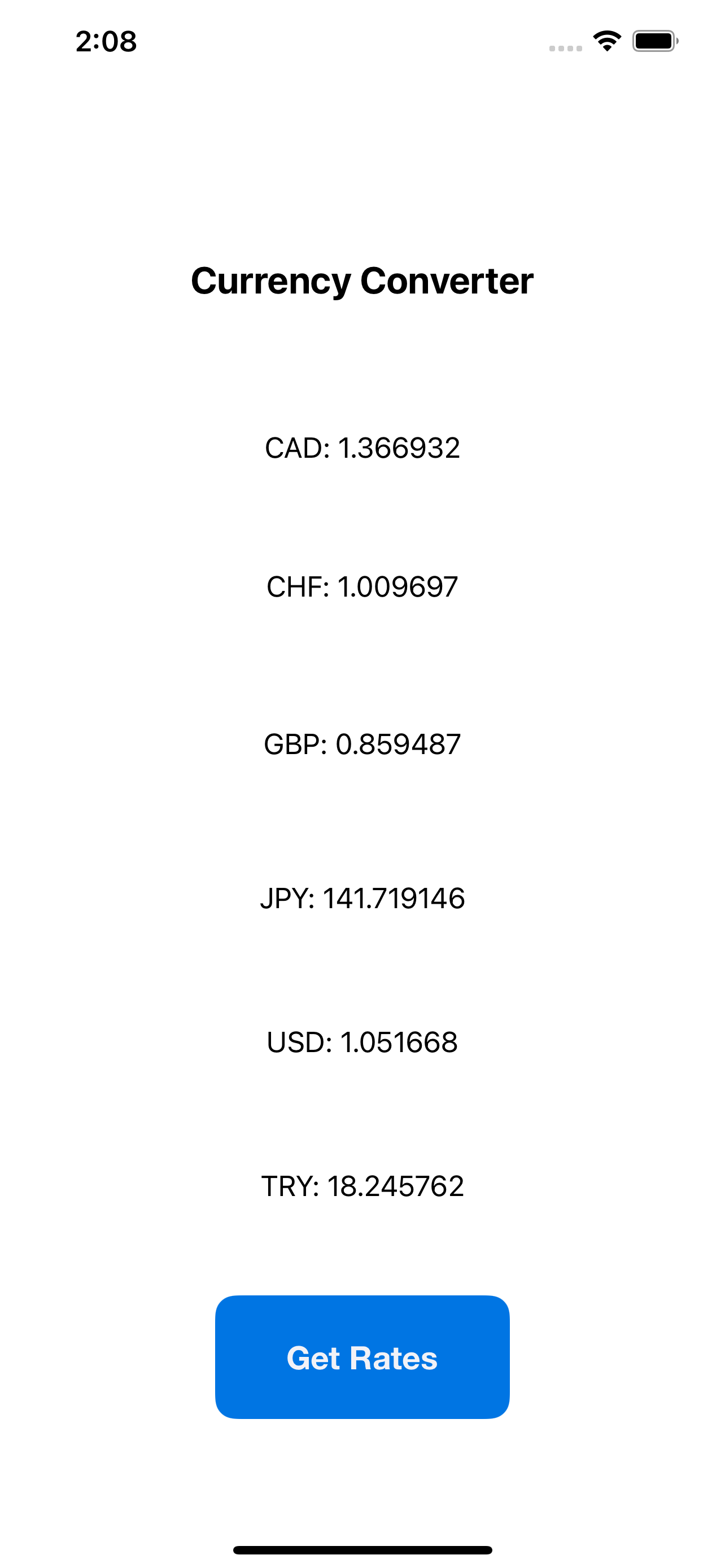This screenshot has width=725, height=1568.
Task: Tap the clock showing 2:08
Action: [106, 41]
